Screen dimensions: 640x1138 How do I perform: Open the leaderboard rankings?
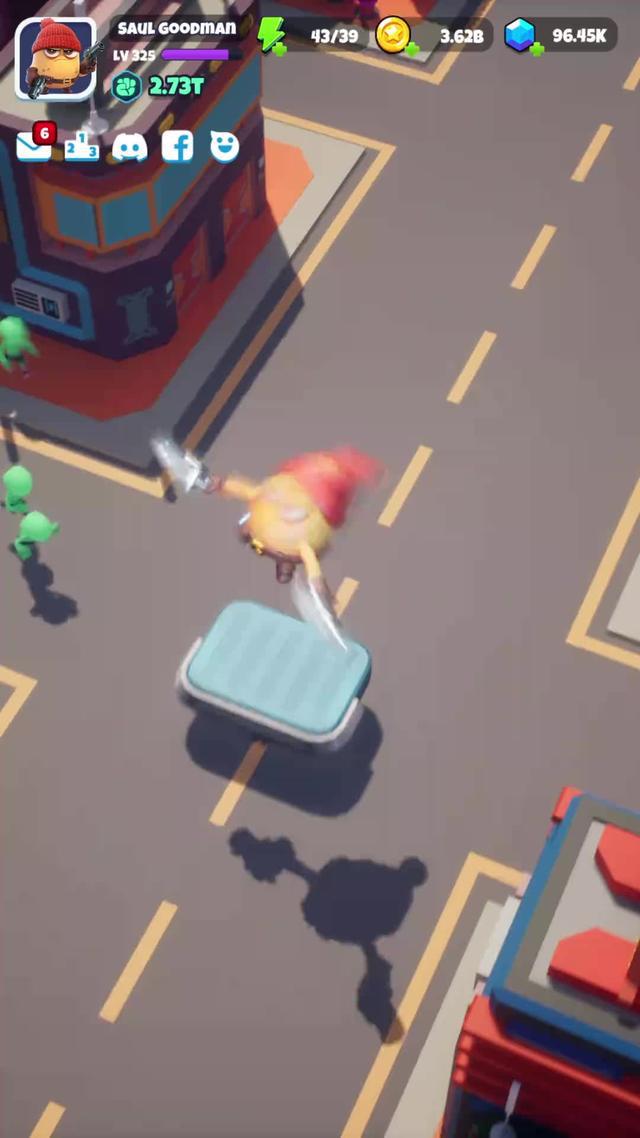pos(82,148)
